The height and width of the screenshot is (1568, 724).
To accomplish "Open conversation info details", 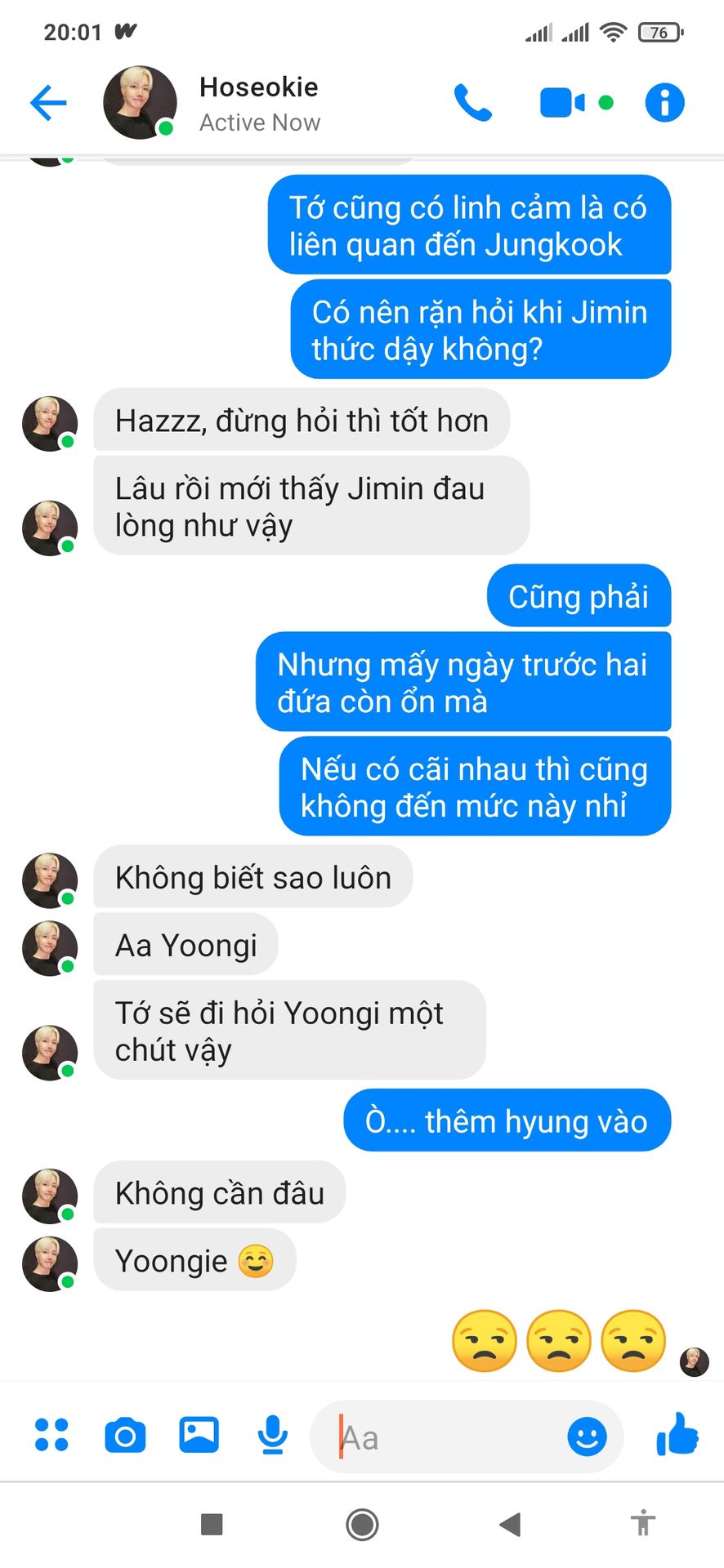I will coord(664,103).
